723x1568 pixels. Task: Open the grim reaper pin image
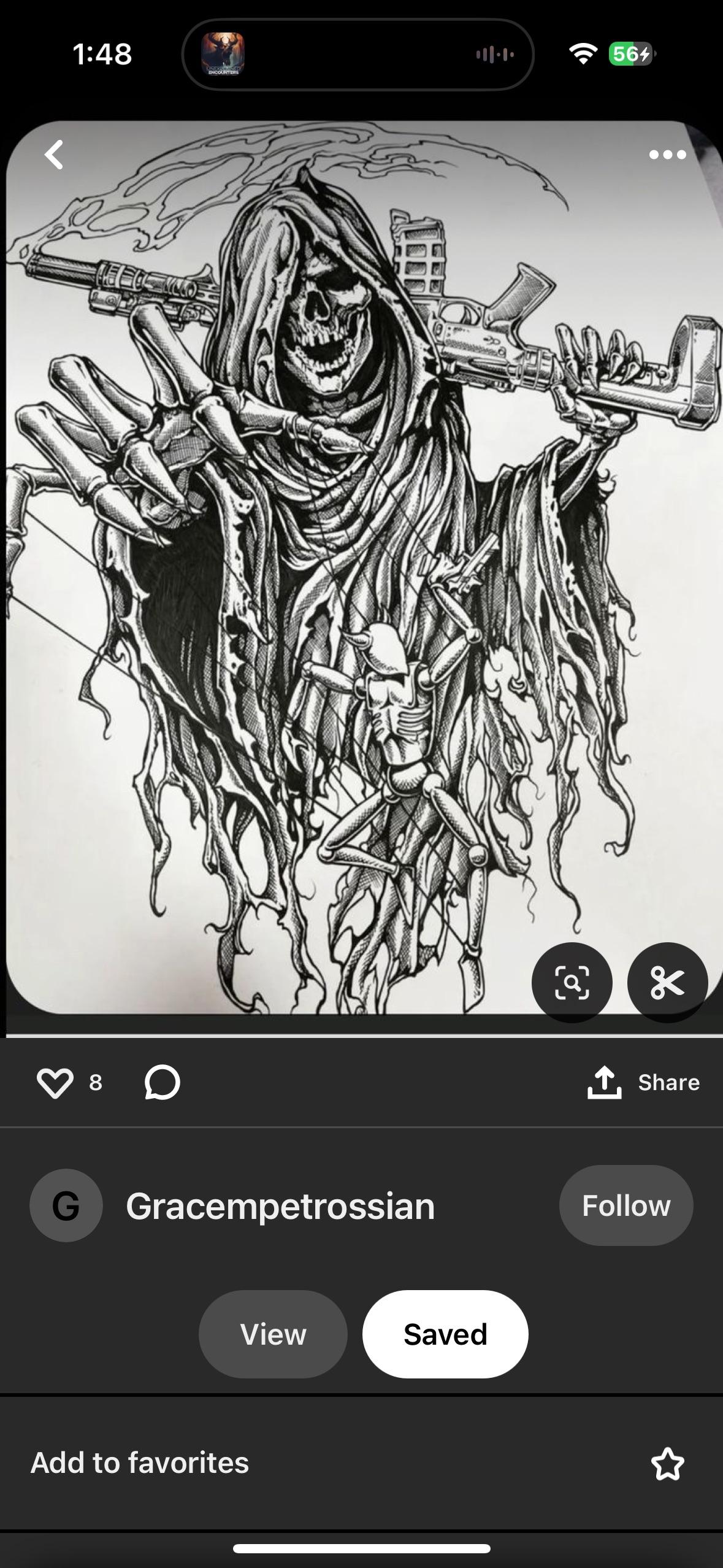362,552
